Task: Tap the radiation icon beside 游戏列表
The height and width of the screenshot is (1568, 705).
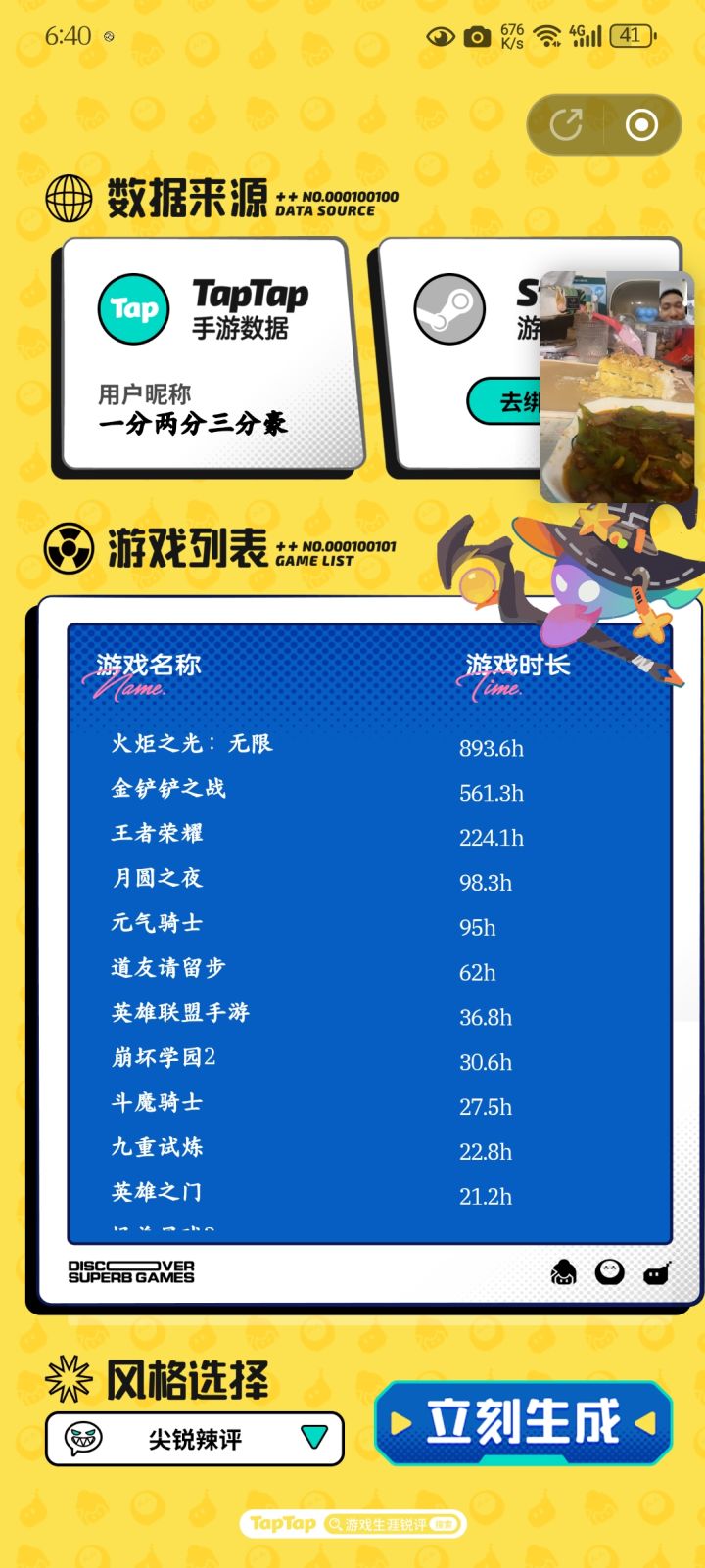Action: tap(67, 546)
